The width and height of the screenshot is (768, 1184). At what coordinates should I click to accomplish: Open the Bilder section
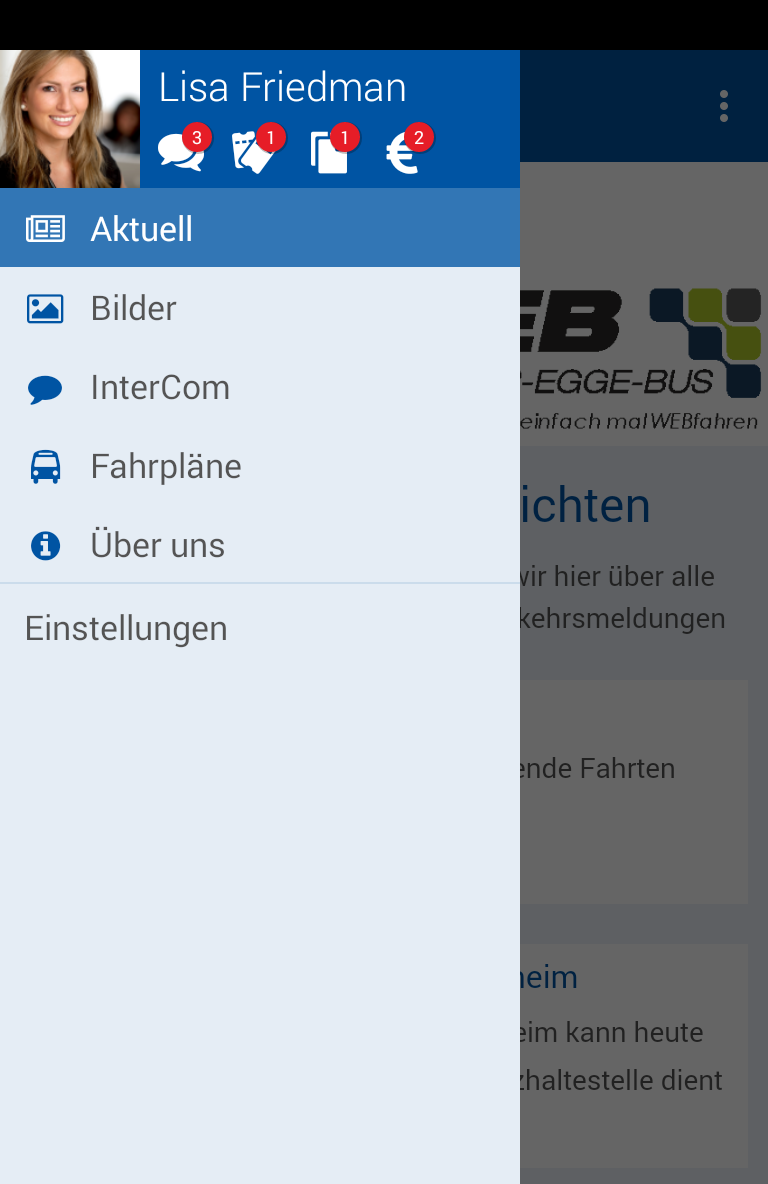coord(260,308)
